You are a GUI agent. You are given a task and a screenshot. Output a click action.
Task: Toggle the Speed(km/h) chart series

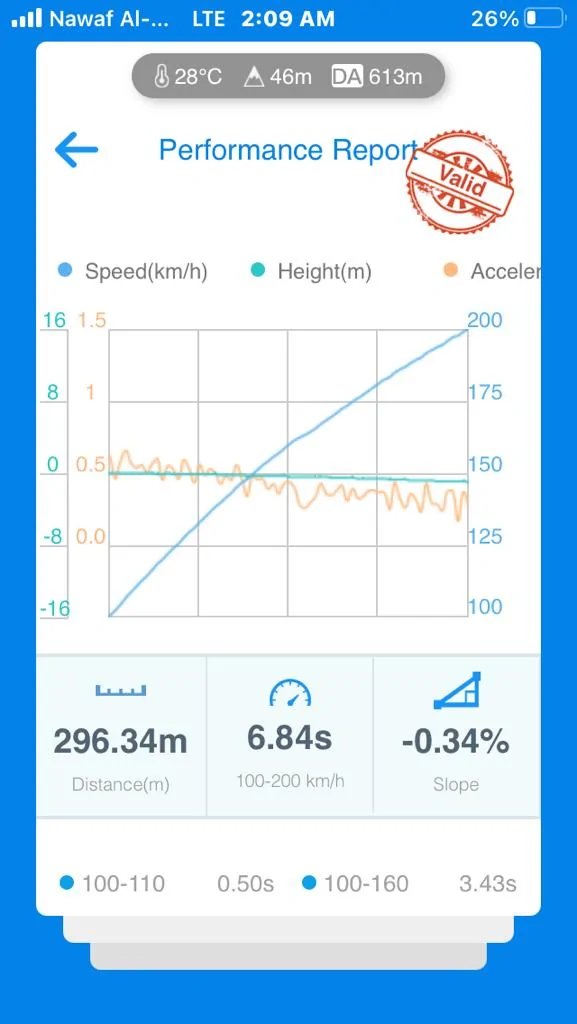coord(133,271)
